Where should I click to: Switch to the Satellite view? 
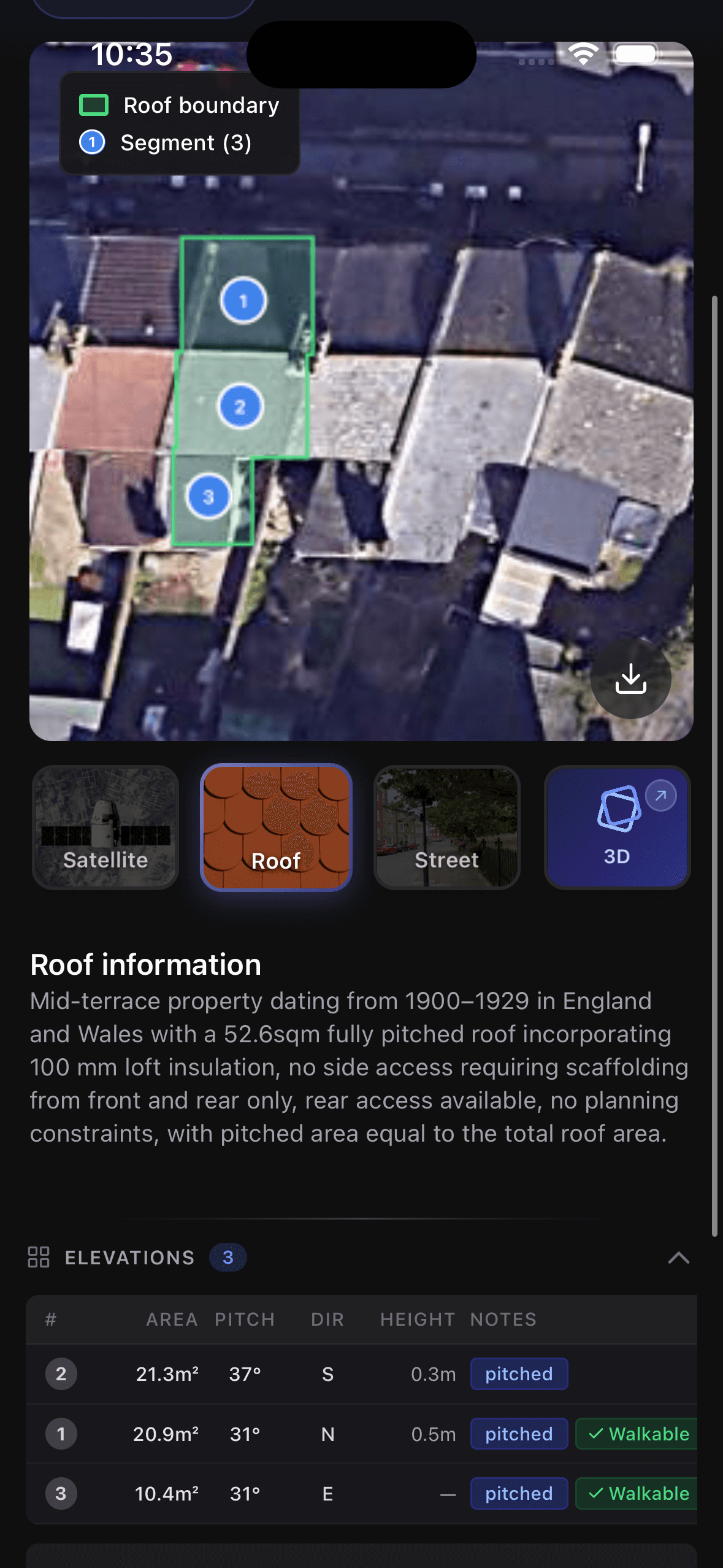point(105,827)
